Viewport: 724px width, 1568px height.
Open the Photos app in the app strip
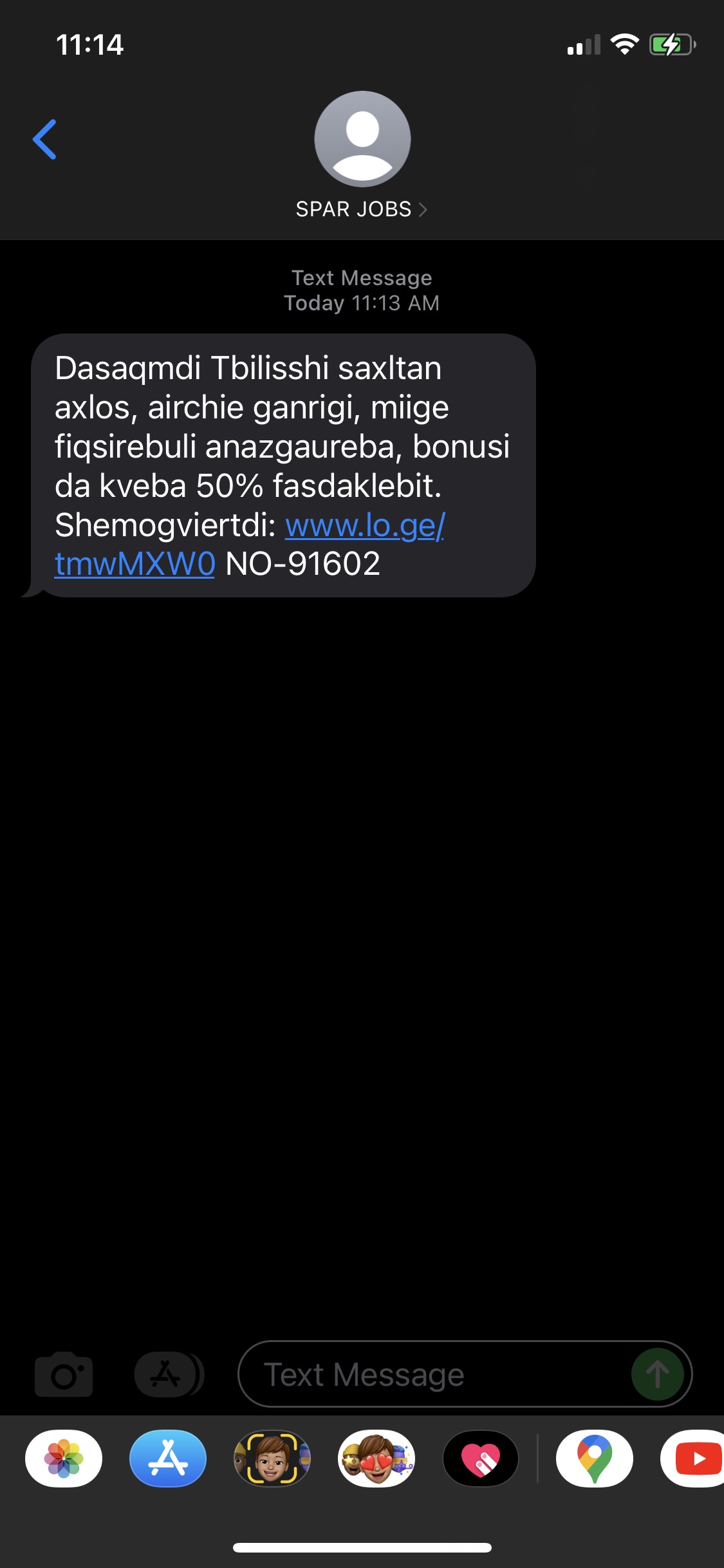click(64, 1459)
